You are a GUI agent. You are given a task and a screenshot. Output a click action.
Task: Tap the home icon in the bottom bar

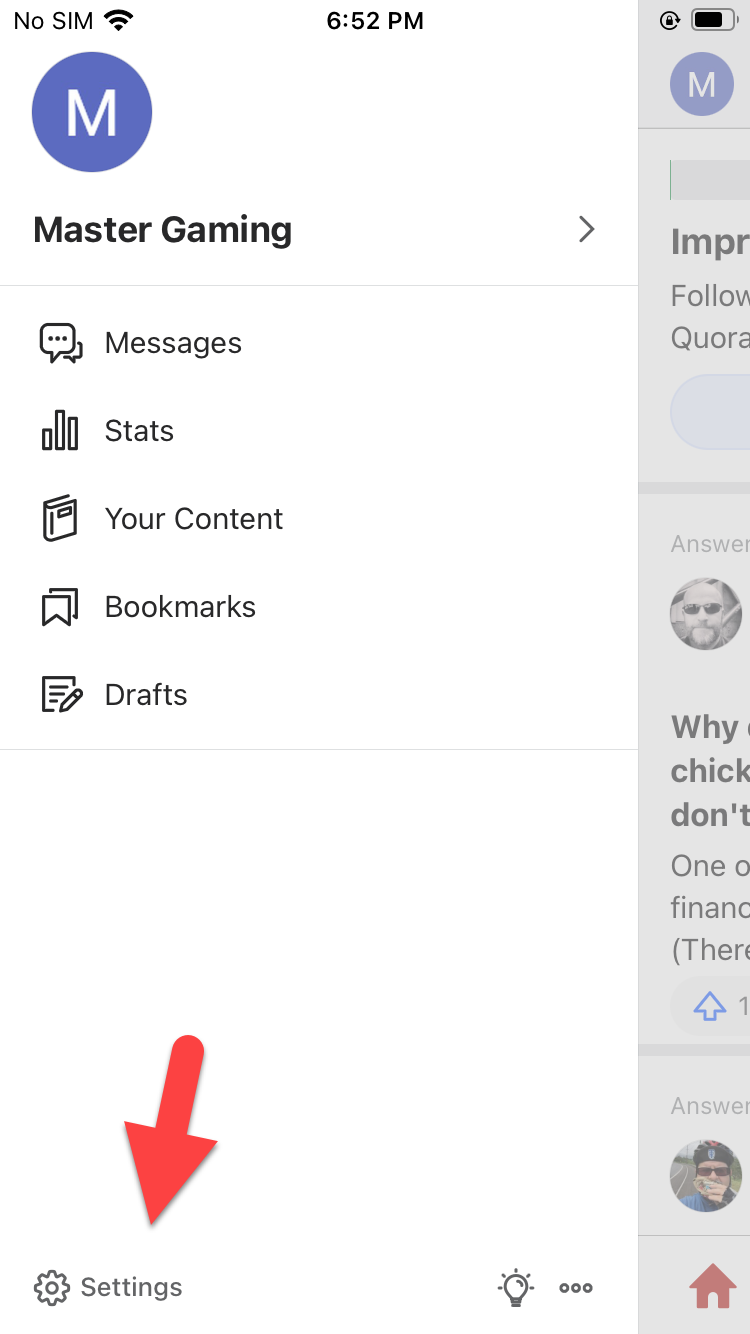click(712, 1287)
